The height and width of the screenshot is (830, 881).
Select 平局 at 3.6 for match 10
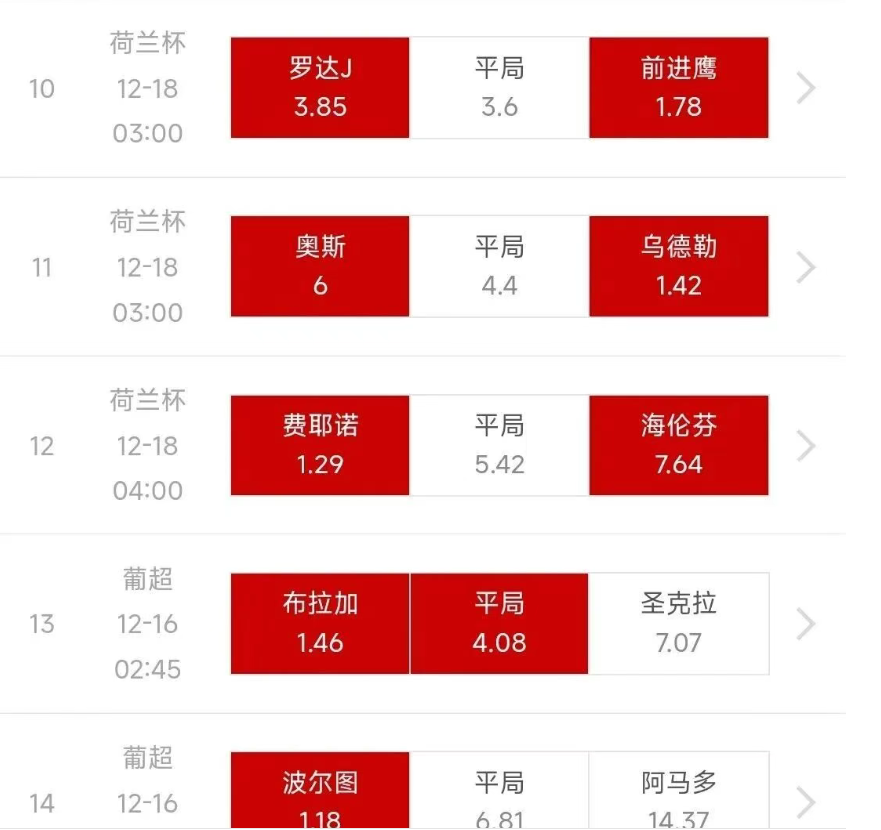tap(499, 88)
